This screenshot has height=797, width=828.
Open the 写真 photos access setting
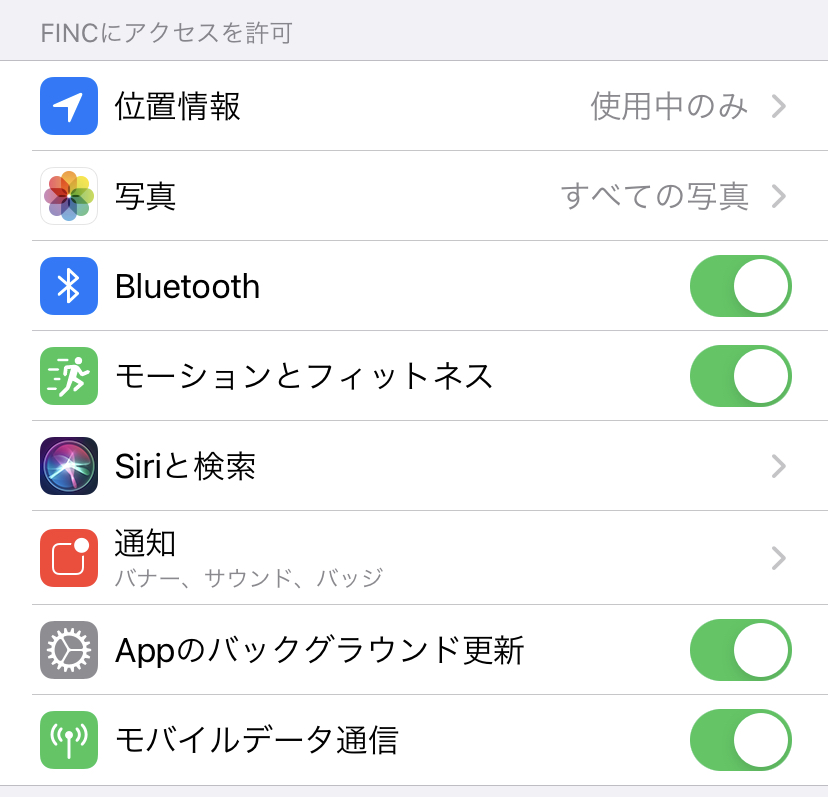[x=414, y=196]
